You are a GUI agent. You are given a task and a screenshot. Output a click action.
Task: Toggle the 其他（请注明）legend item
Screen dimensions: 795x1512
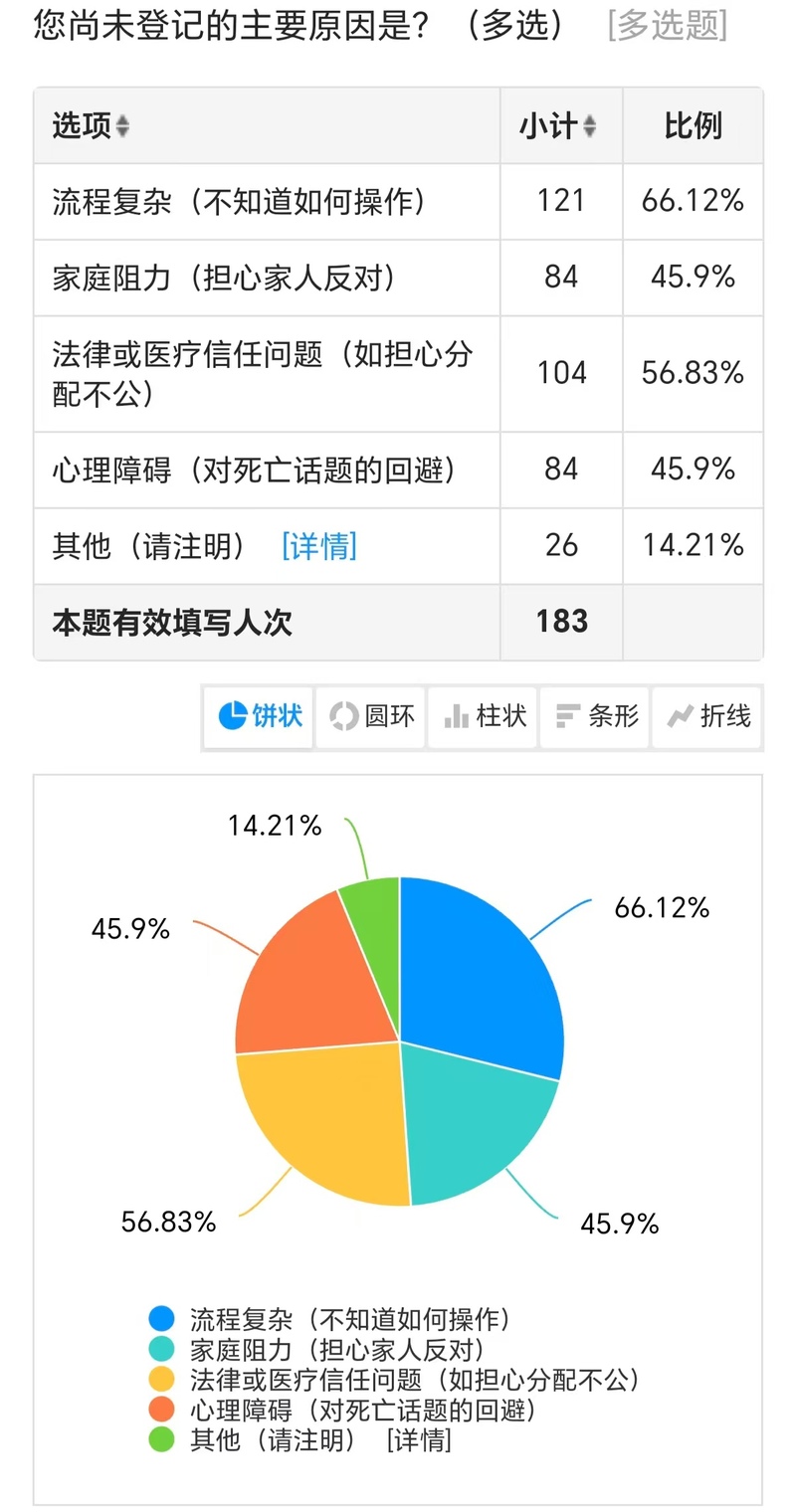pyautogui.click(x=299, y=1439)
